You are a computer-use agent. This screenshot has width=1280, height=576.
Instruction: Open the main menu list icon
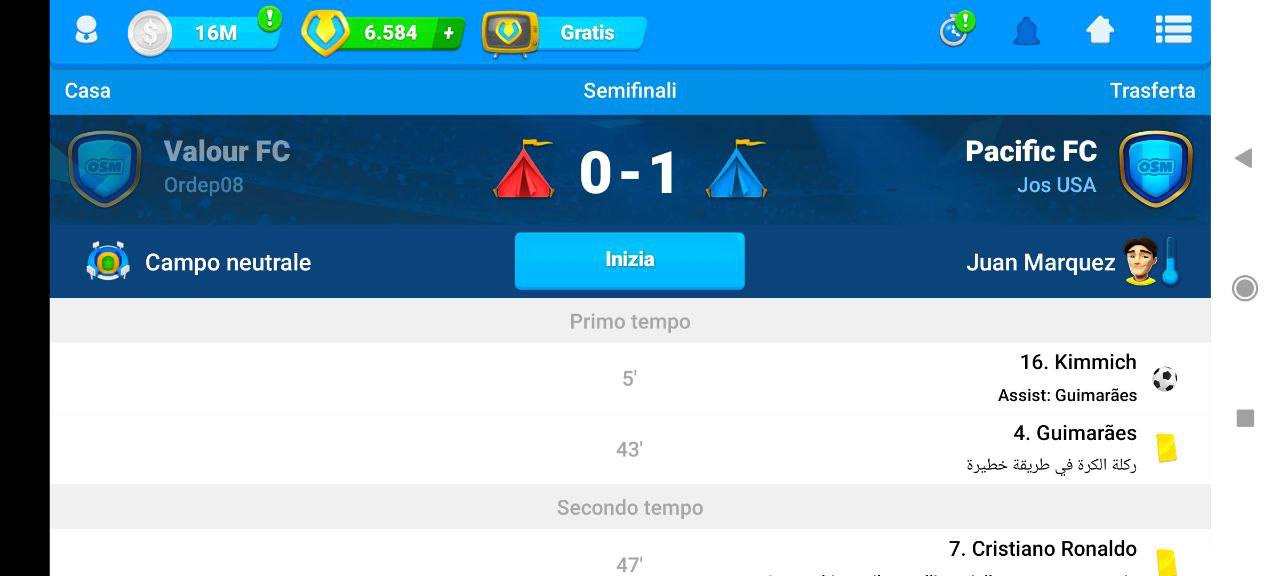(1173, 30)
